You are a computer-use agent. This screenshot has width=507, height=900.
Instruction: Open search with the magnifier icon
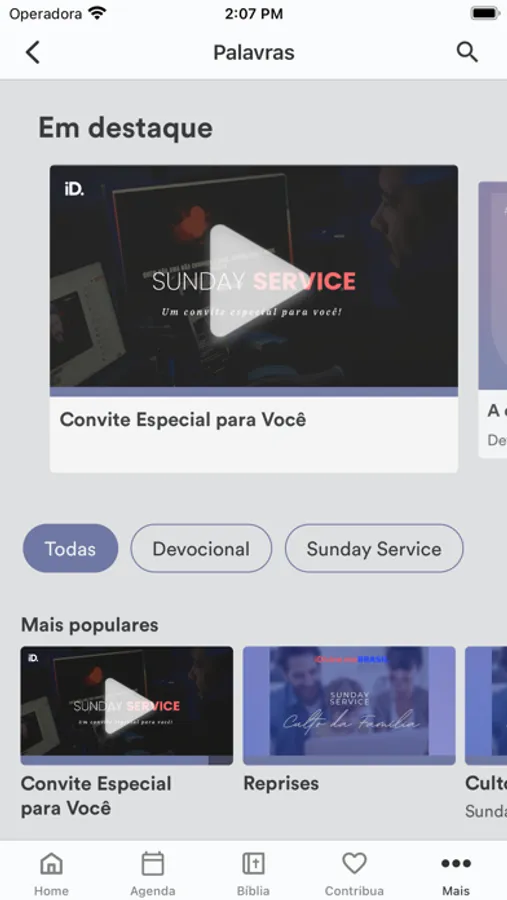click(x=467, y=52)
